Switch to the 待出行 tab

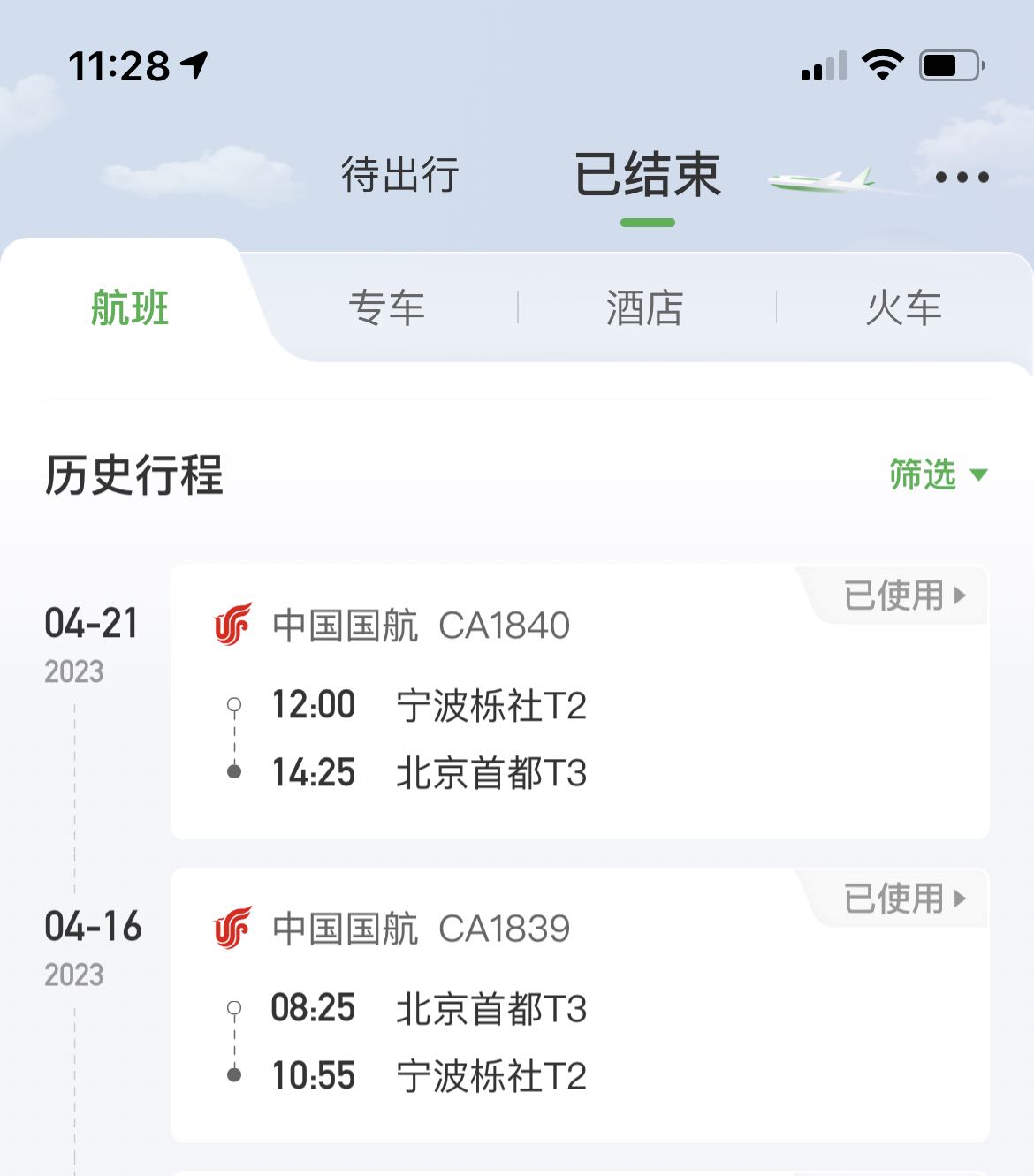tap(400, 174)
